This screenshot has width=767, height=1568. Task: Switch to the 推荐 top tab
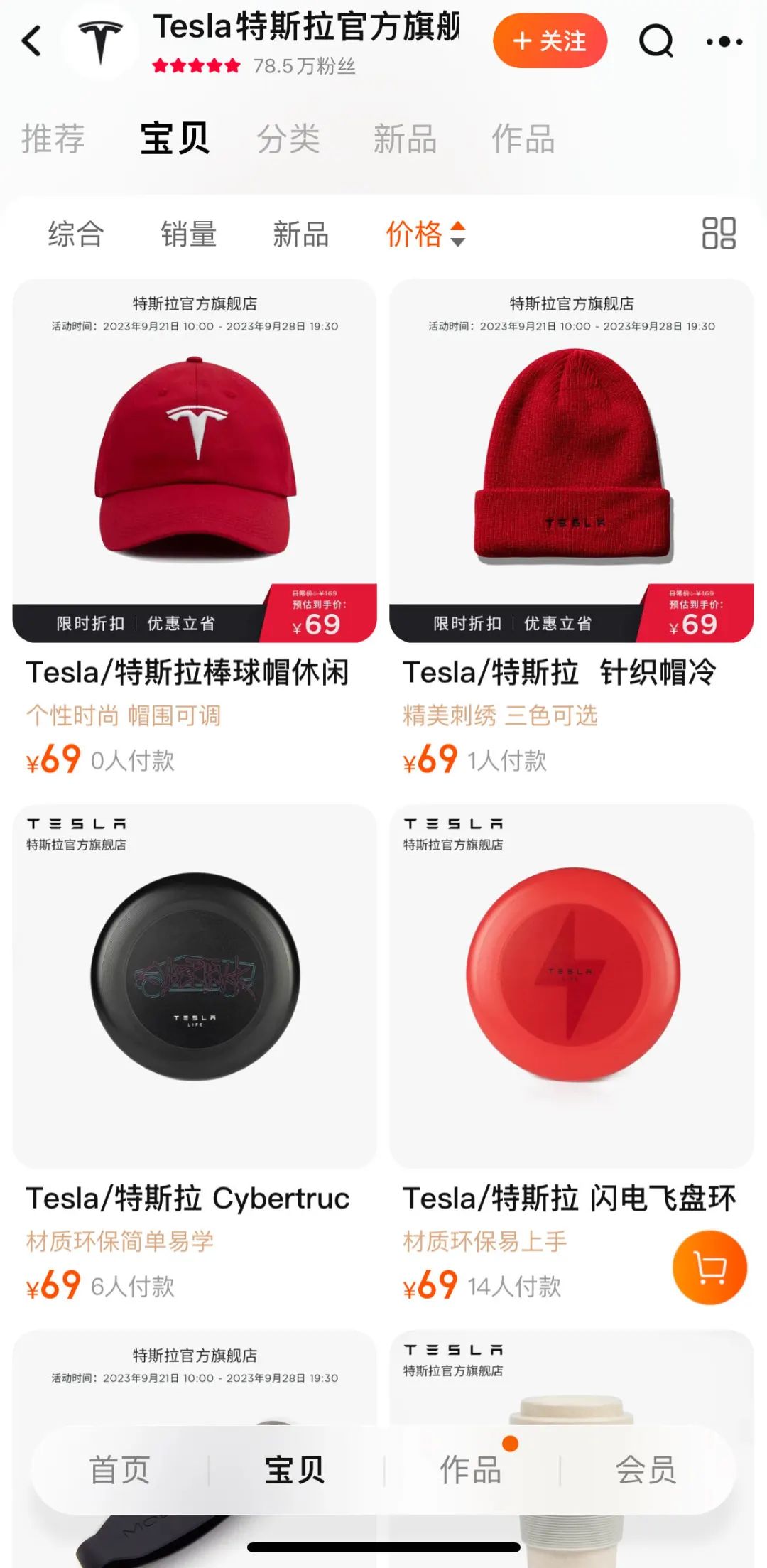point(53,139)
